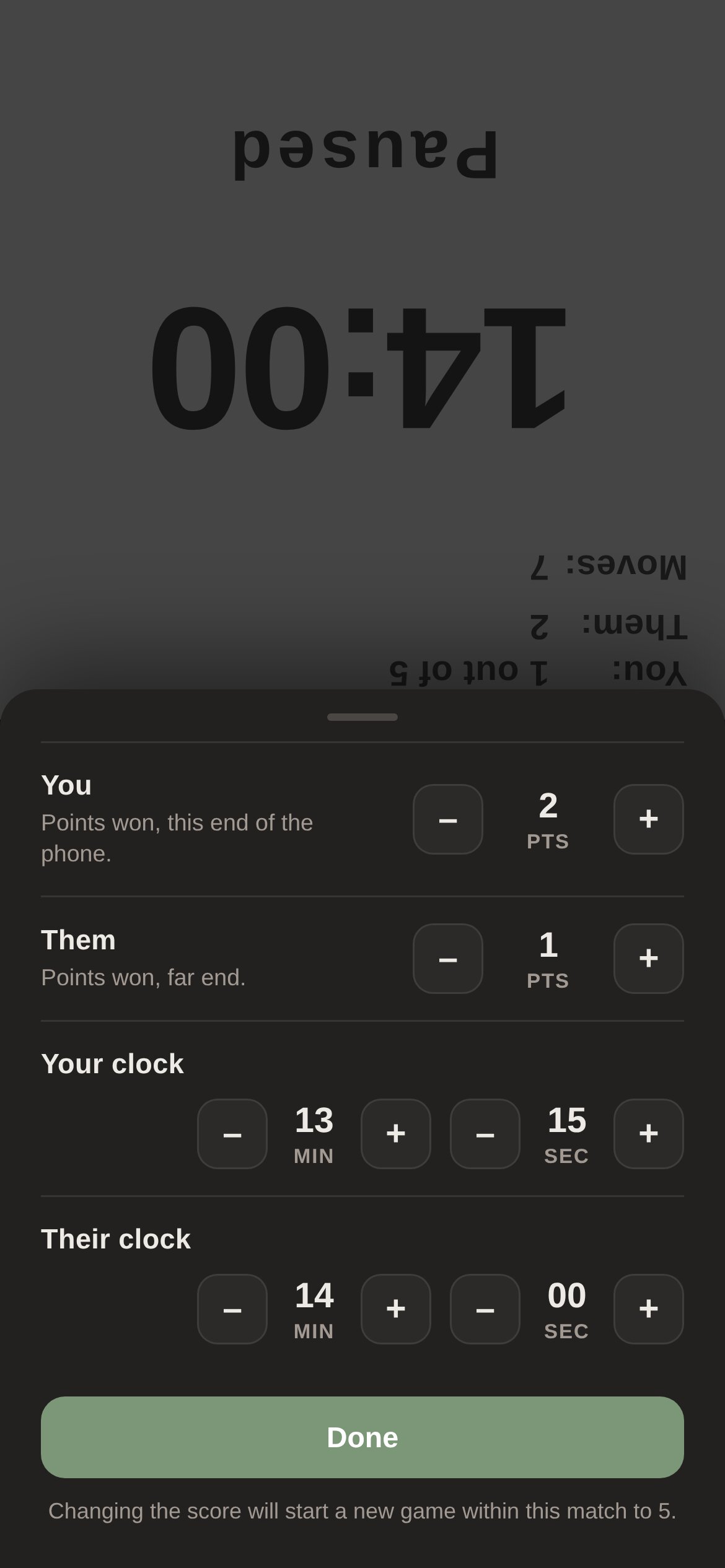Decrease minutes on Their clock
The height and width of the screenshot is (1568, 725).
tap(232, 1309)
